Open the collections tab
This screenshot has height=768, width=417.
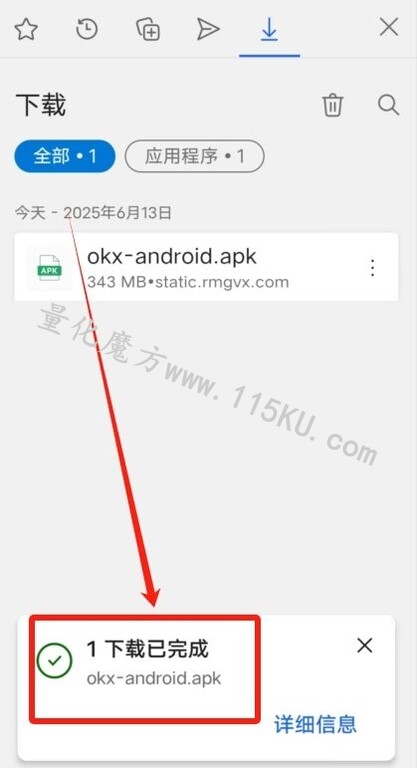(148, 29)
